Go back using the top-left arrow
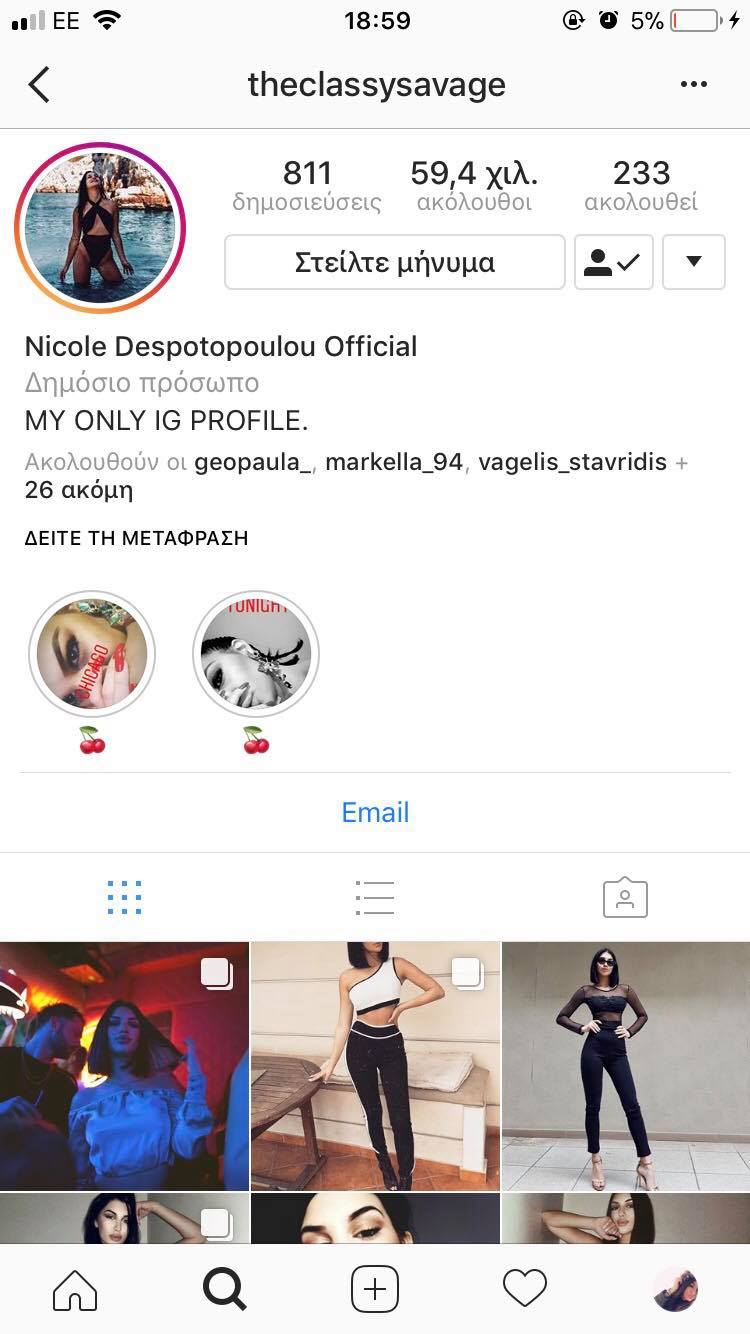Screen dimensions: 750x1334 (39, 85)
